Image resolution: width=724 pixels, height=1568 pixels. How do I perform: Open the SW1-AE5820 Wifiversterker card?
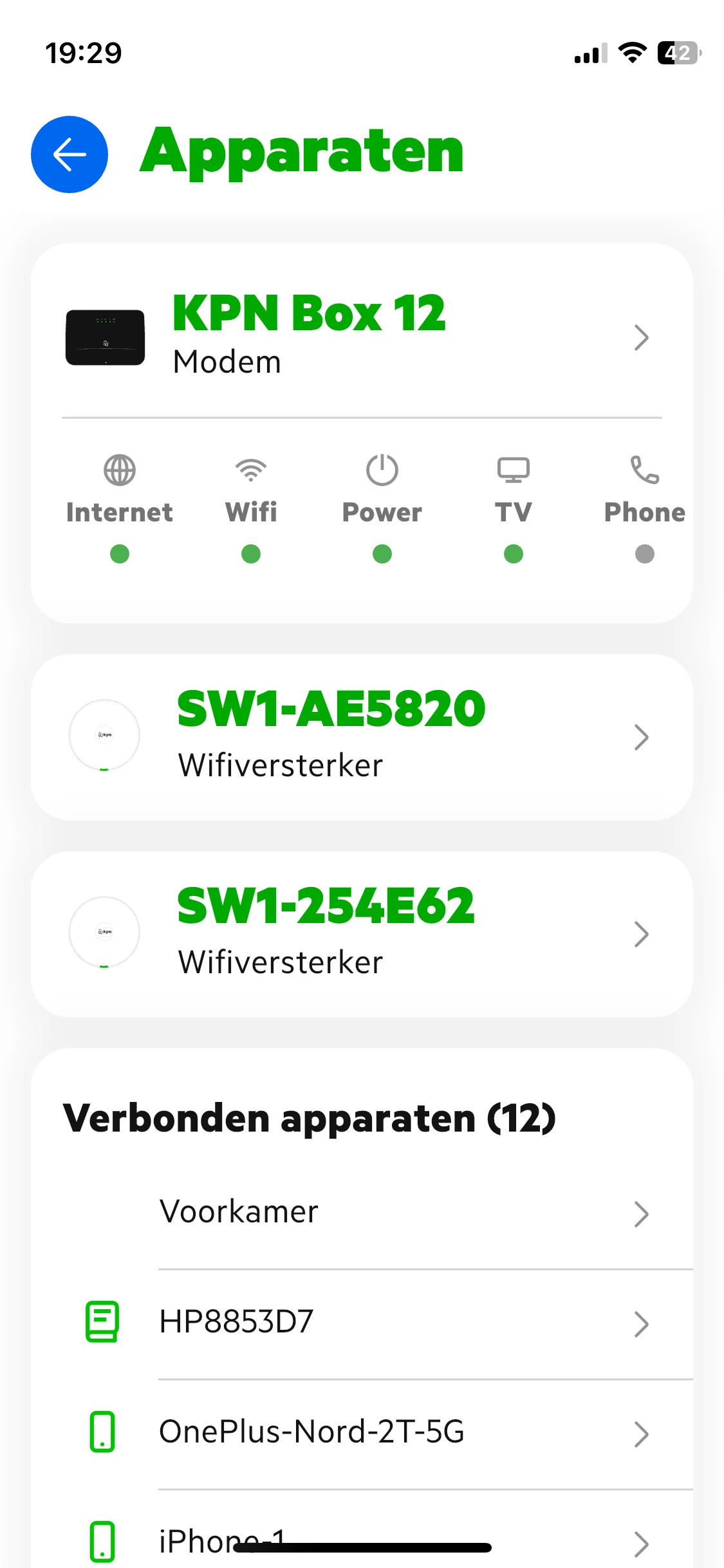click(x=360, y=737)
